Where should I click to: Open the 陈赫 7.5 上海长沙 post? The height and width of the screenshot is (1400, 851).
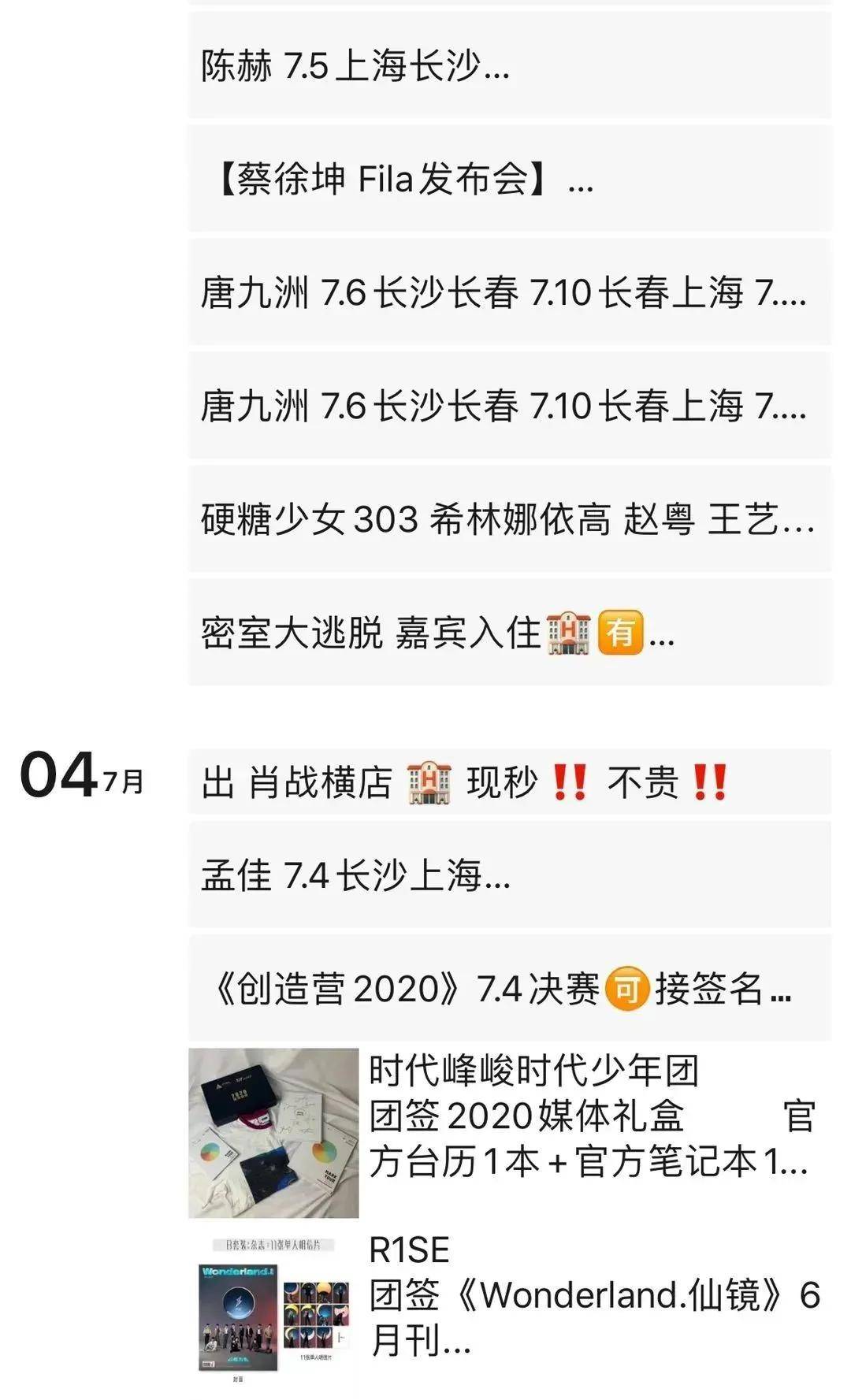pos(509,66)
